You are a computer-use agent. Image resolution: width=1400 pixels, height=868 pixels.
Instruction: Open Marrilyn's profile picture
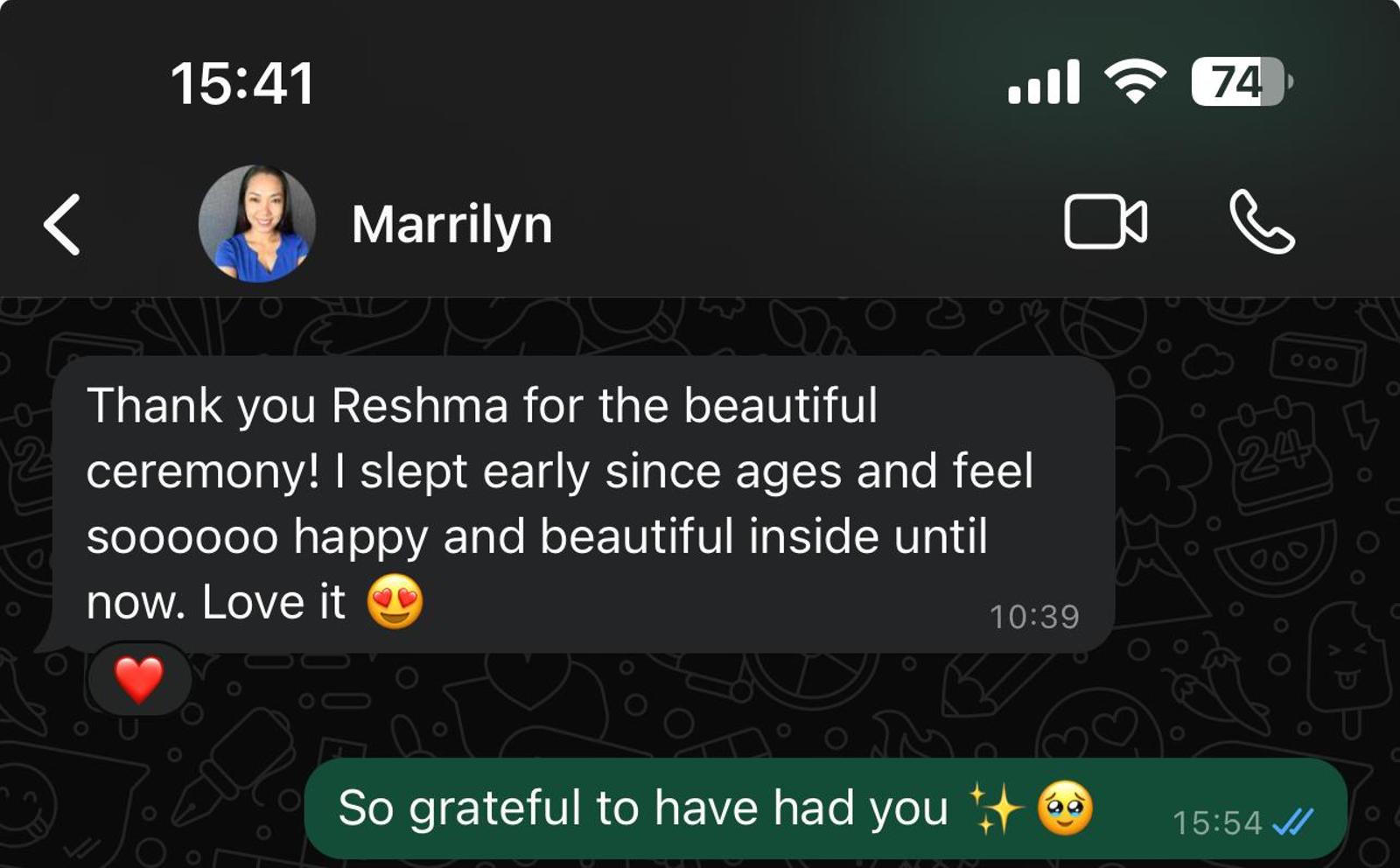click(256, 224)
